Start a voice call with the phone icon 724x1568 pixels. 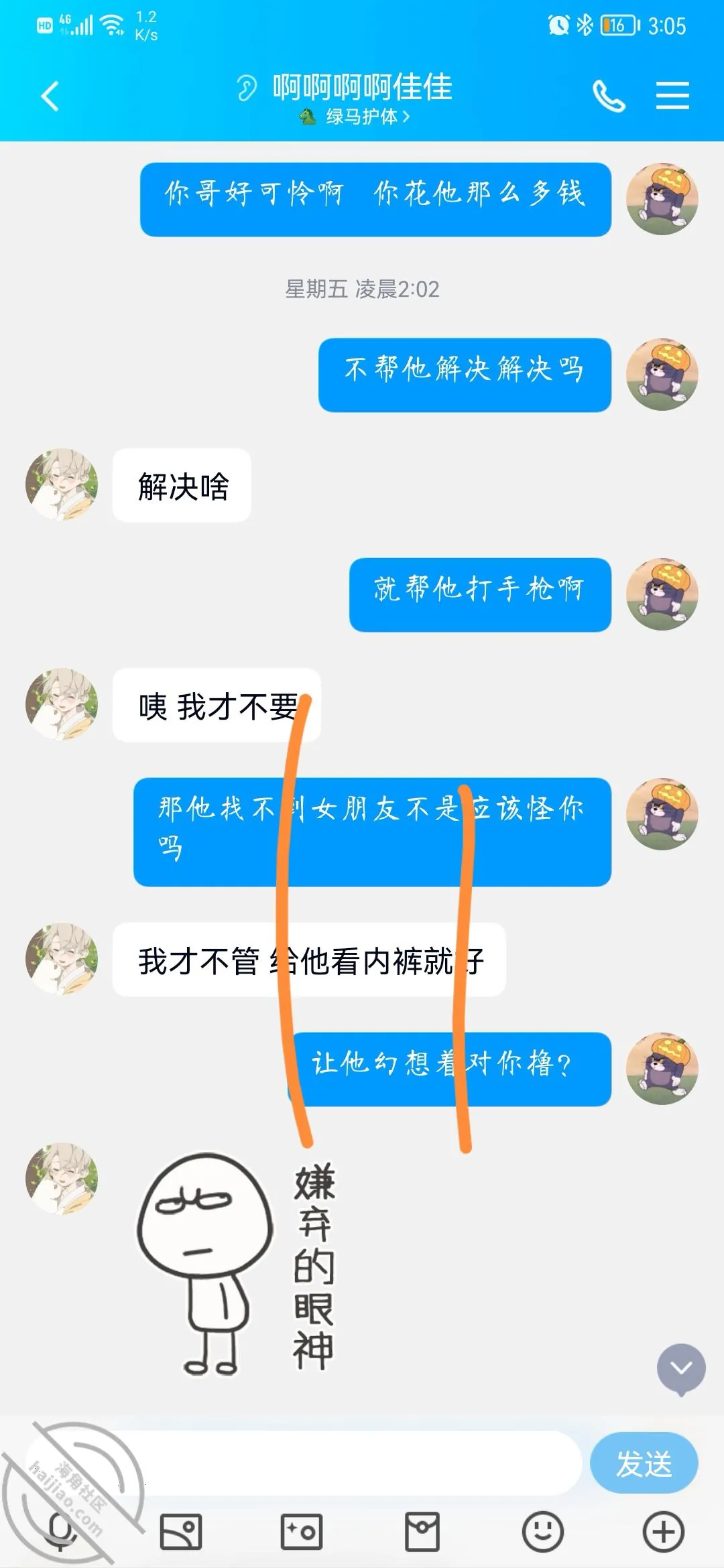click(x=609, y=96)
